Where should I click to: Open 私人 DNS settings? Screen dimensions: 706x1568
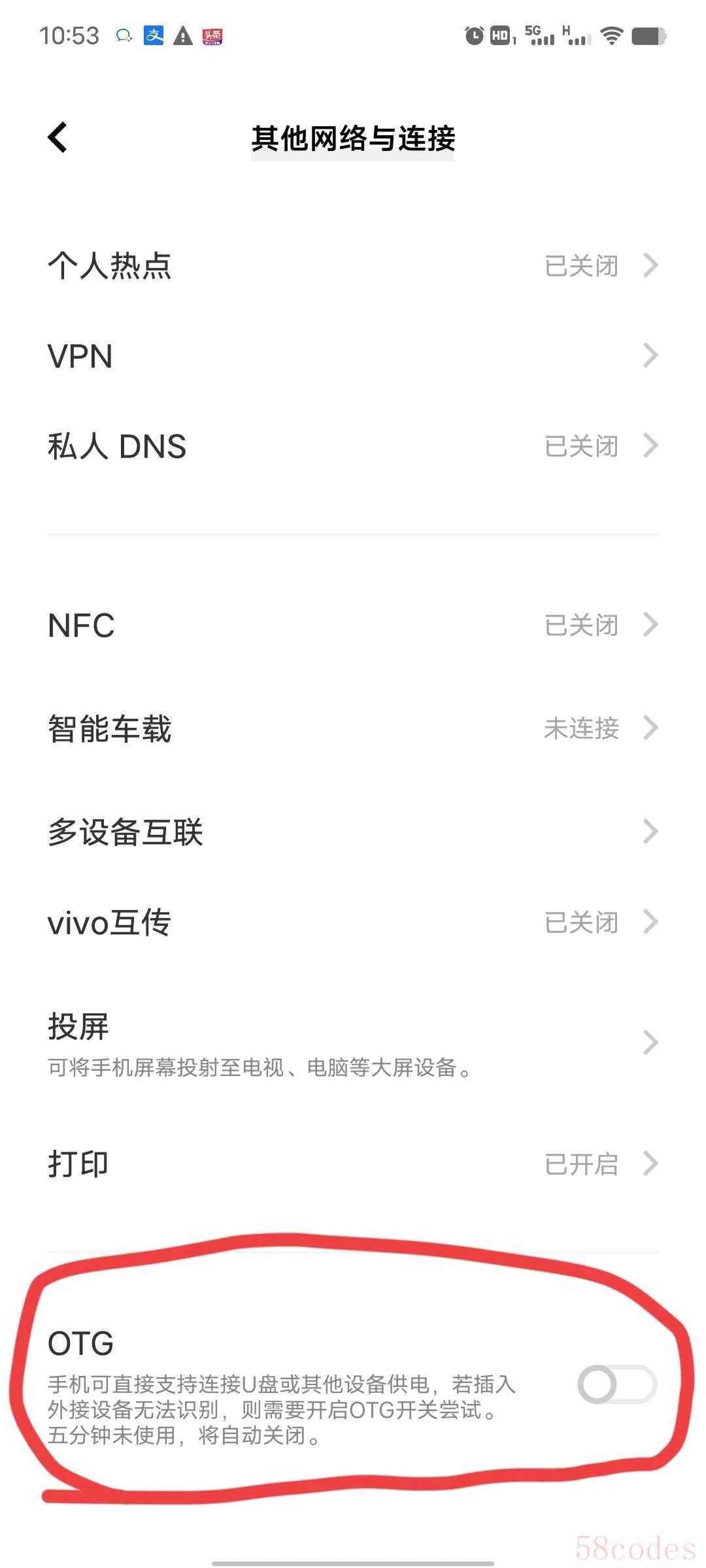tap(353, 446)
